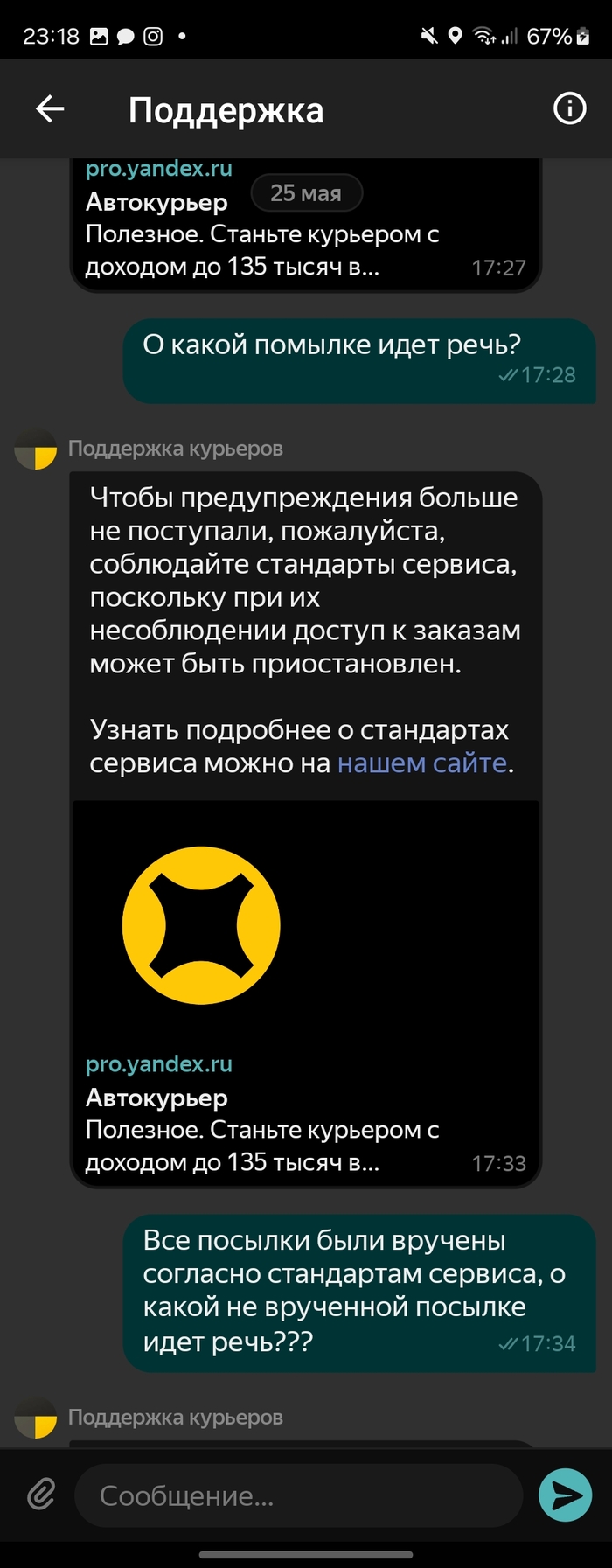Open the Автокурьер preview card sent at 17:33
The height and width of the screenshot is (1568, 612).
coord(304,993)
